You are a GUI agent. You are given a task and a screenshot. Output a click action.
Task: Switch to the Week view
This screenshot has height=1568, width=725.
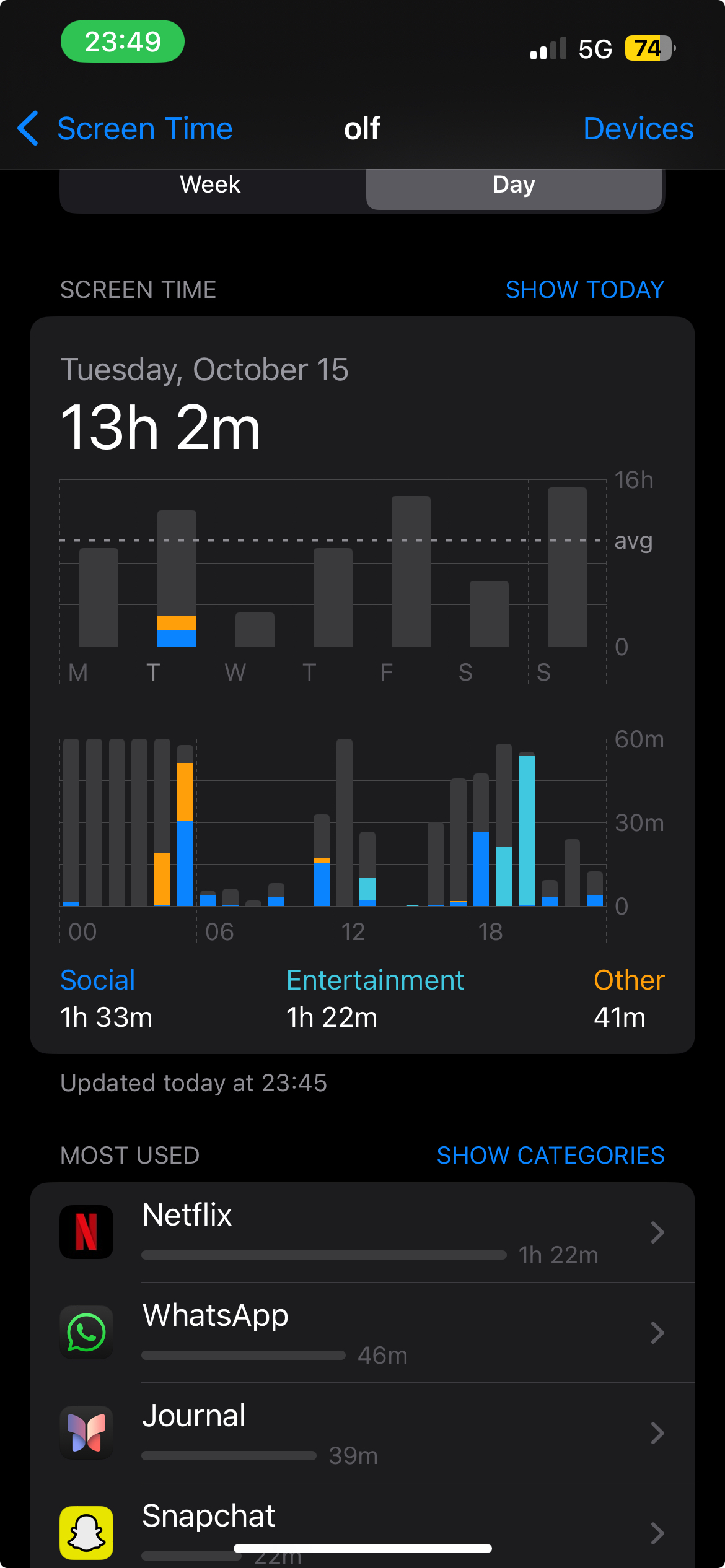pyautogui.click(x=211, y=185)
